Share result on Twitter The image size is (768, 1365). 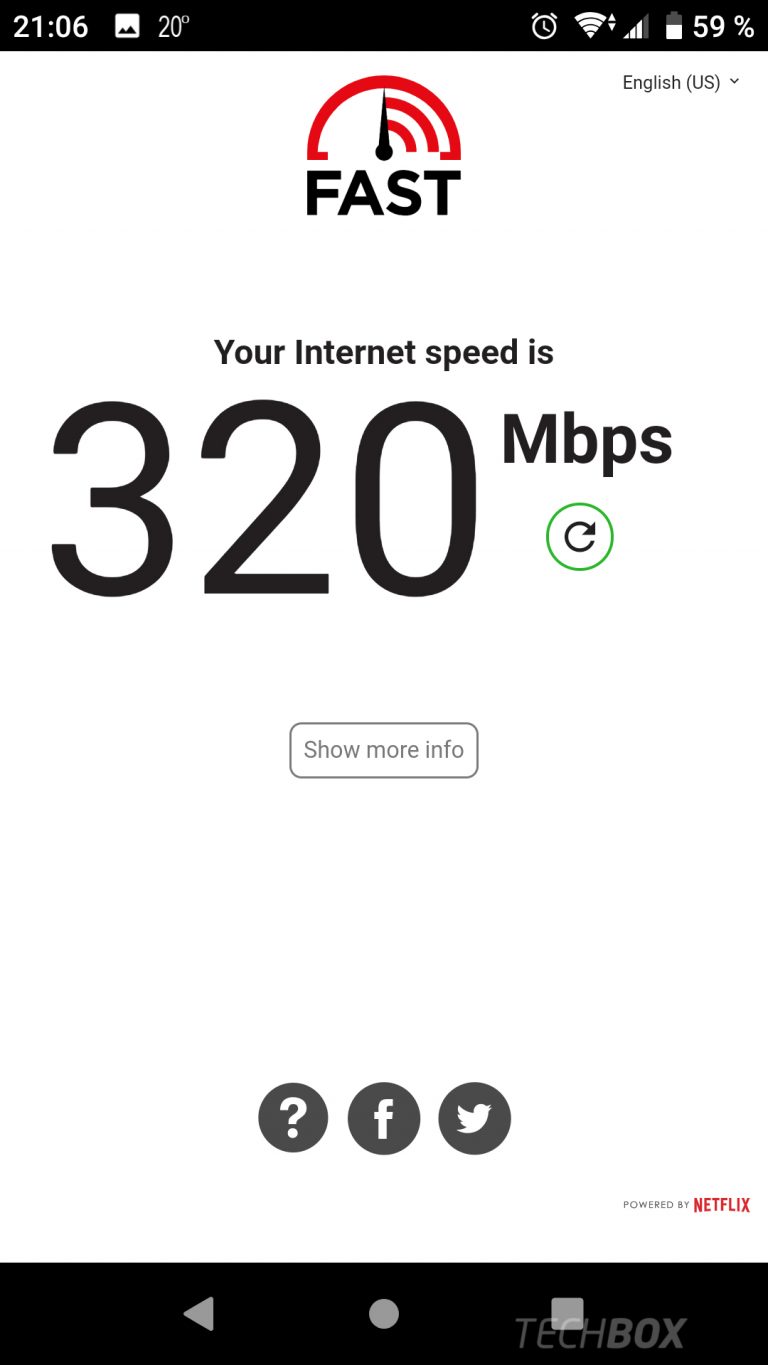(474, 1118)
